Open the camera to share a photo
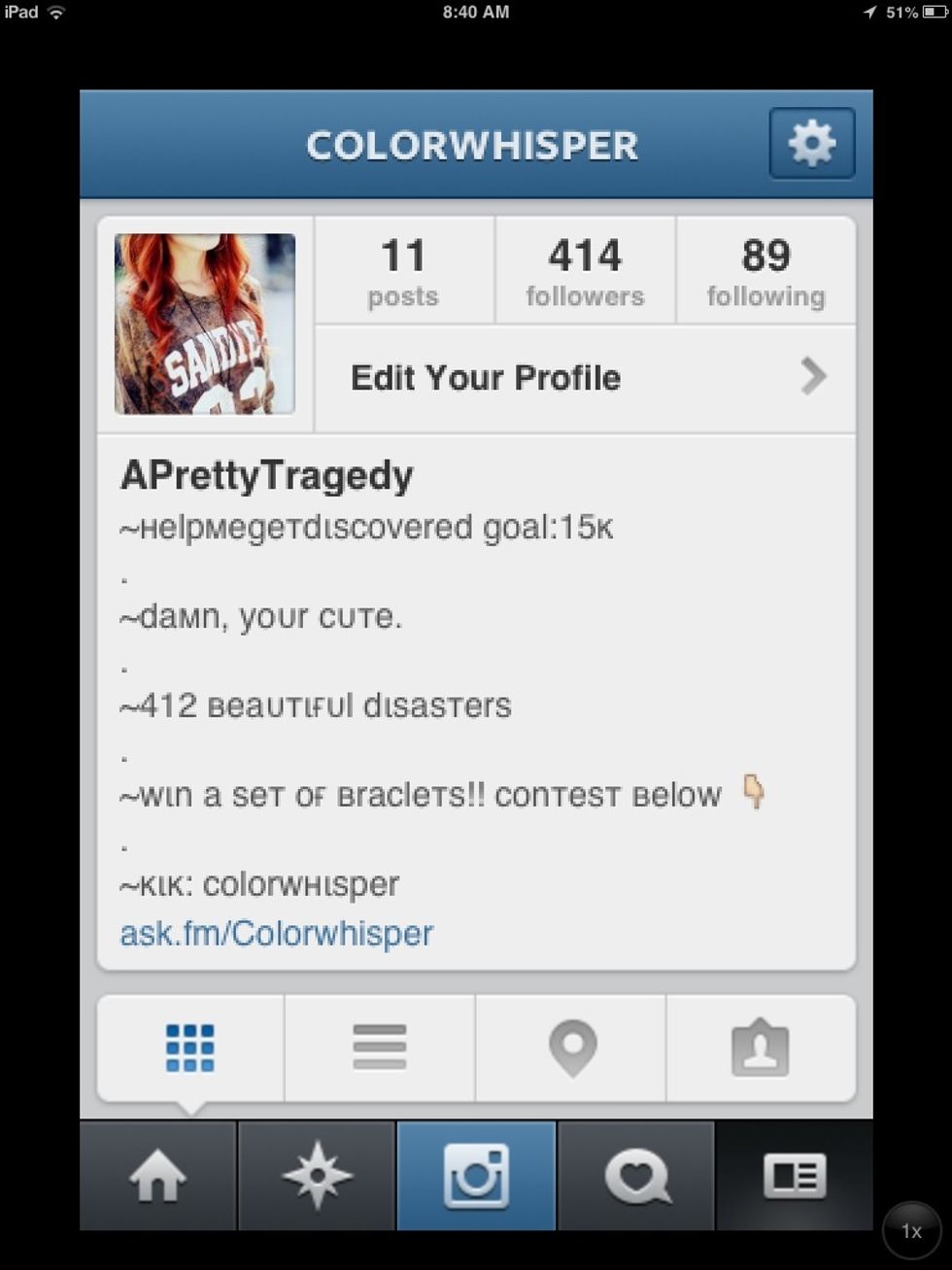The image size is (952, 1270). click(476, 1176)
